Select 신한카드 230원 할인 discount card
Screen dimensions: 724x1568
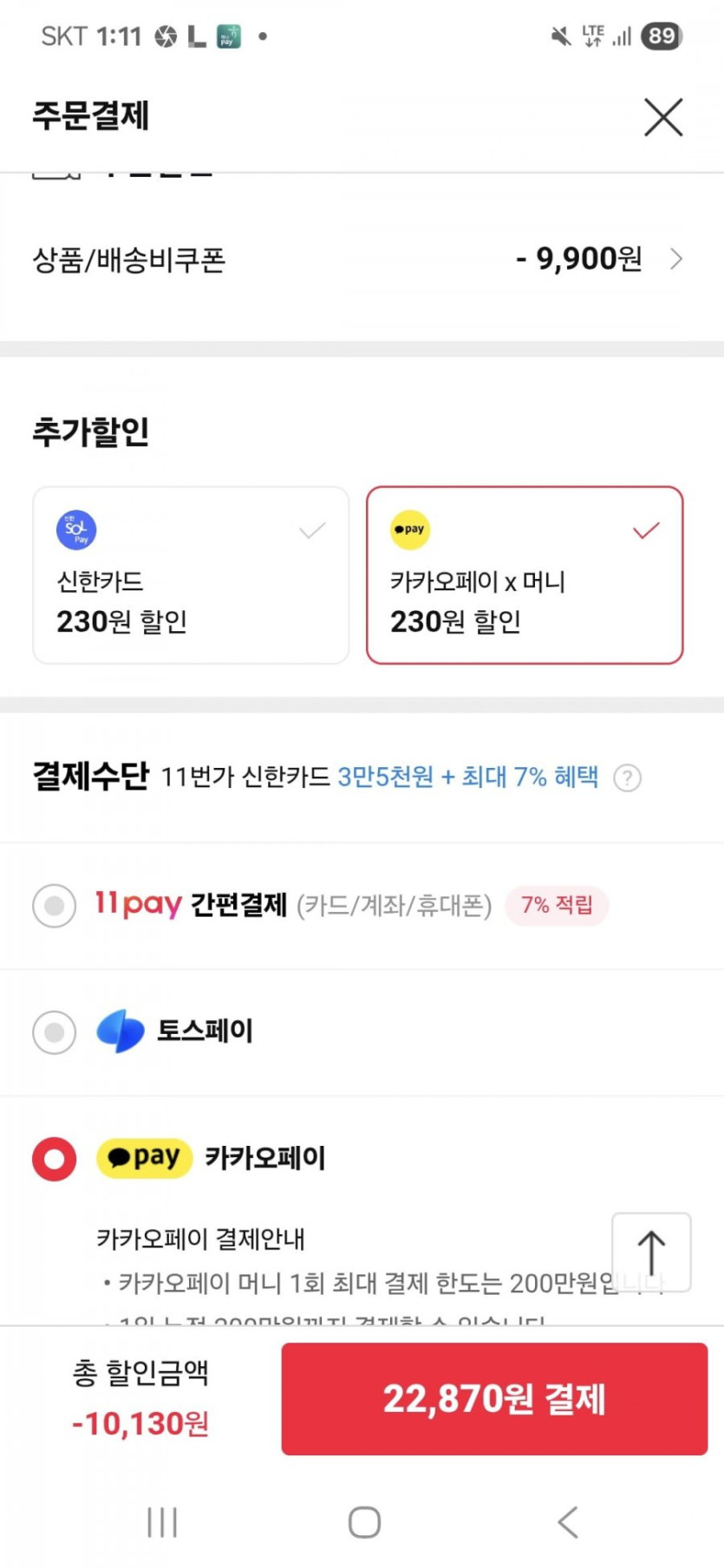click(x=191, y=576)
